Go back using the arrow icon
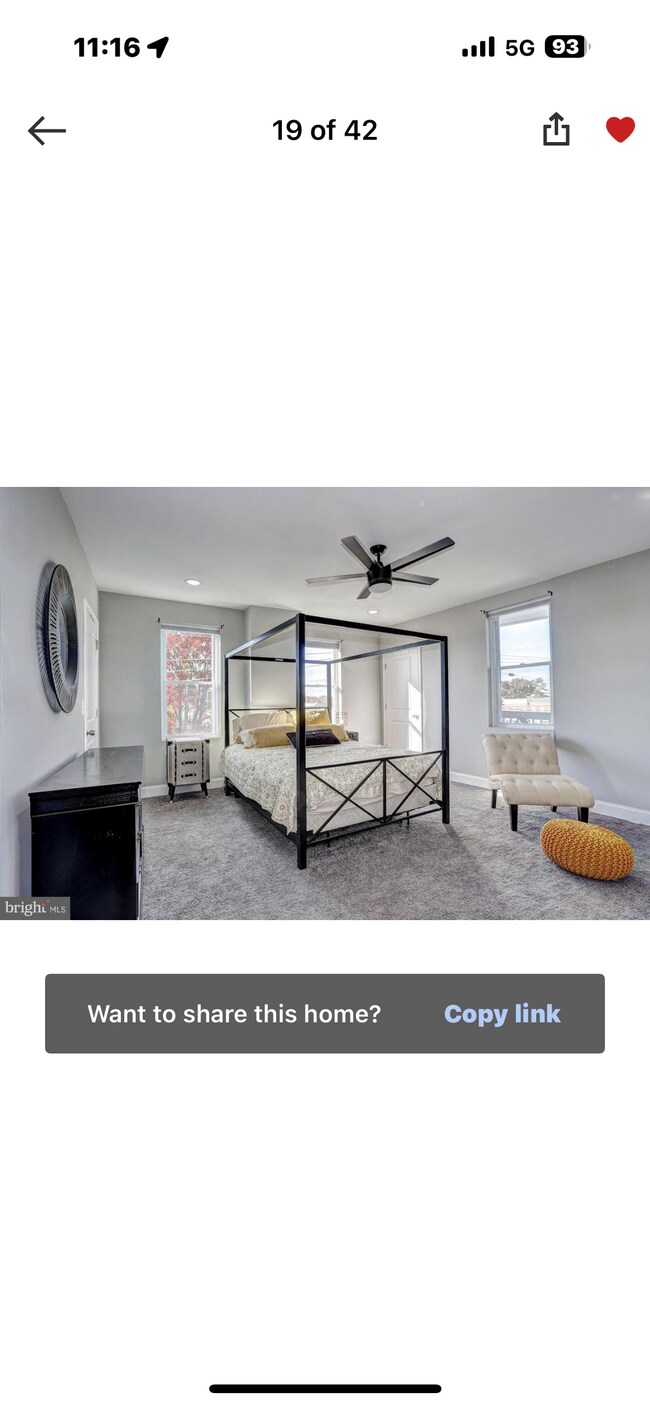The width and height of the screenshot is (650, 1407). click(x=47, y=130)
